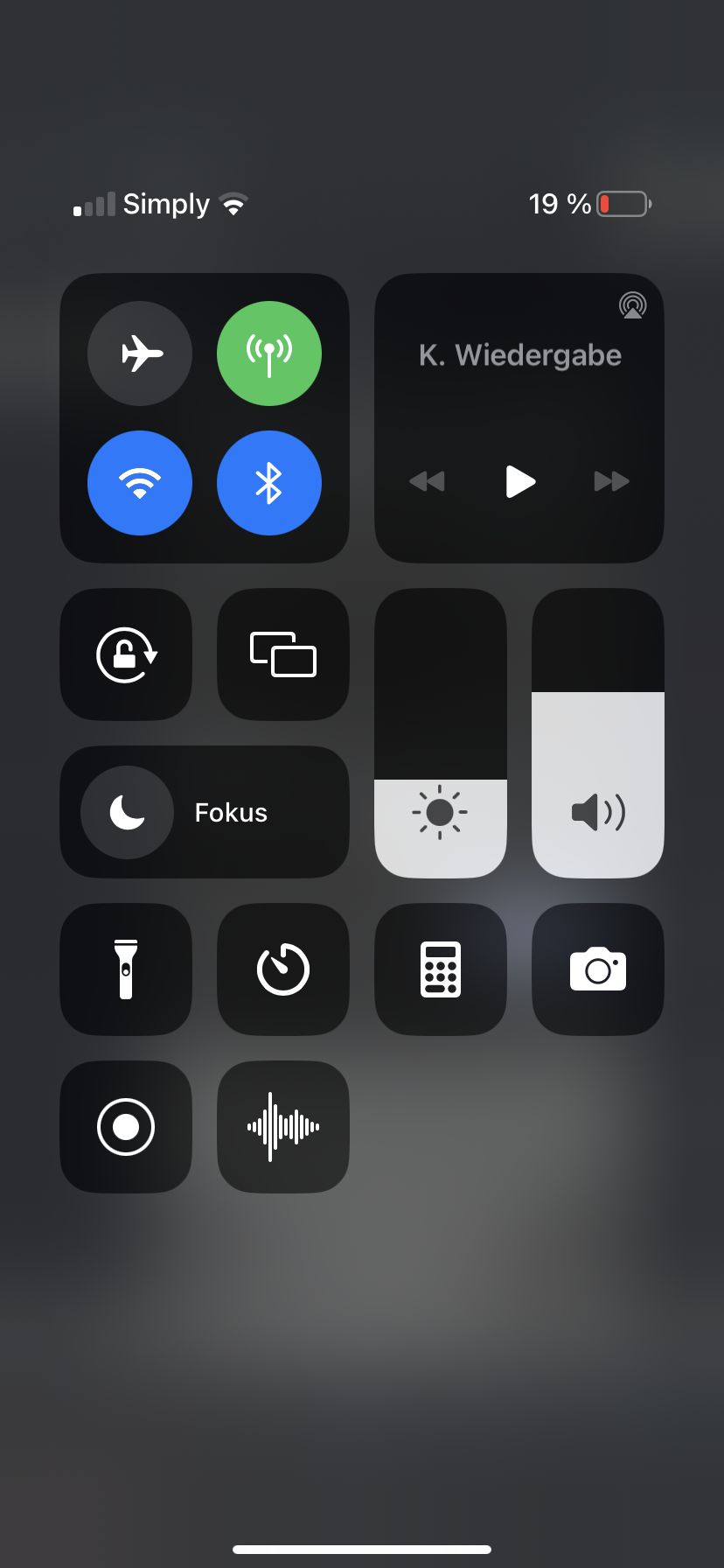Adjust volume on the volume slider
The width and height of the screenshot is (724, 1568).
[x=598, y=733]
